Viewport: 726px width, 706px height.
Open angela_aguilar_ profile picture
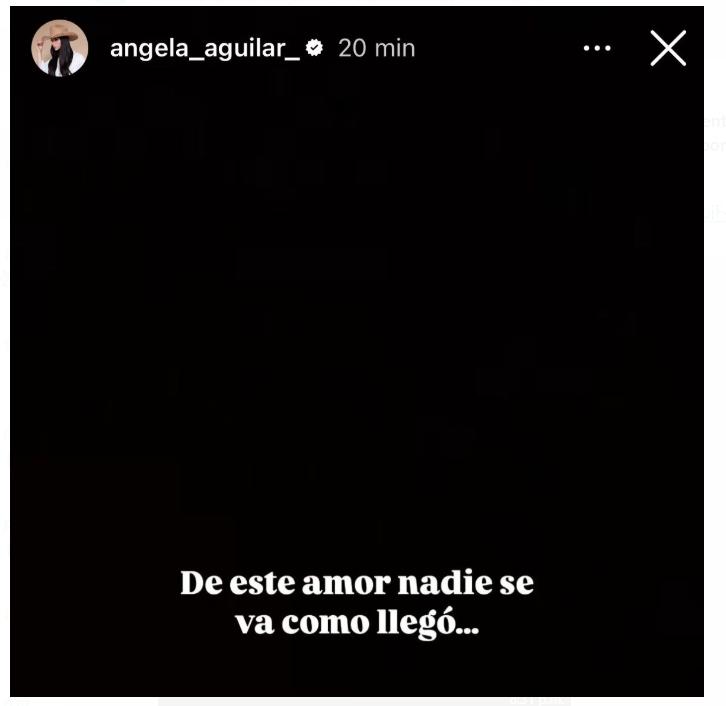(59, 48)
